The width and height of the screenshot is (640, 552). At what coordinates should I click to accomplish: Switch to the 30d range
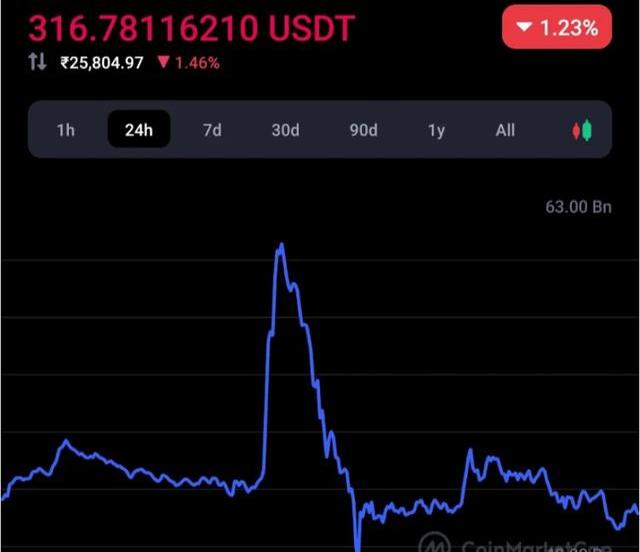tap(285, 130)
